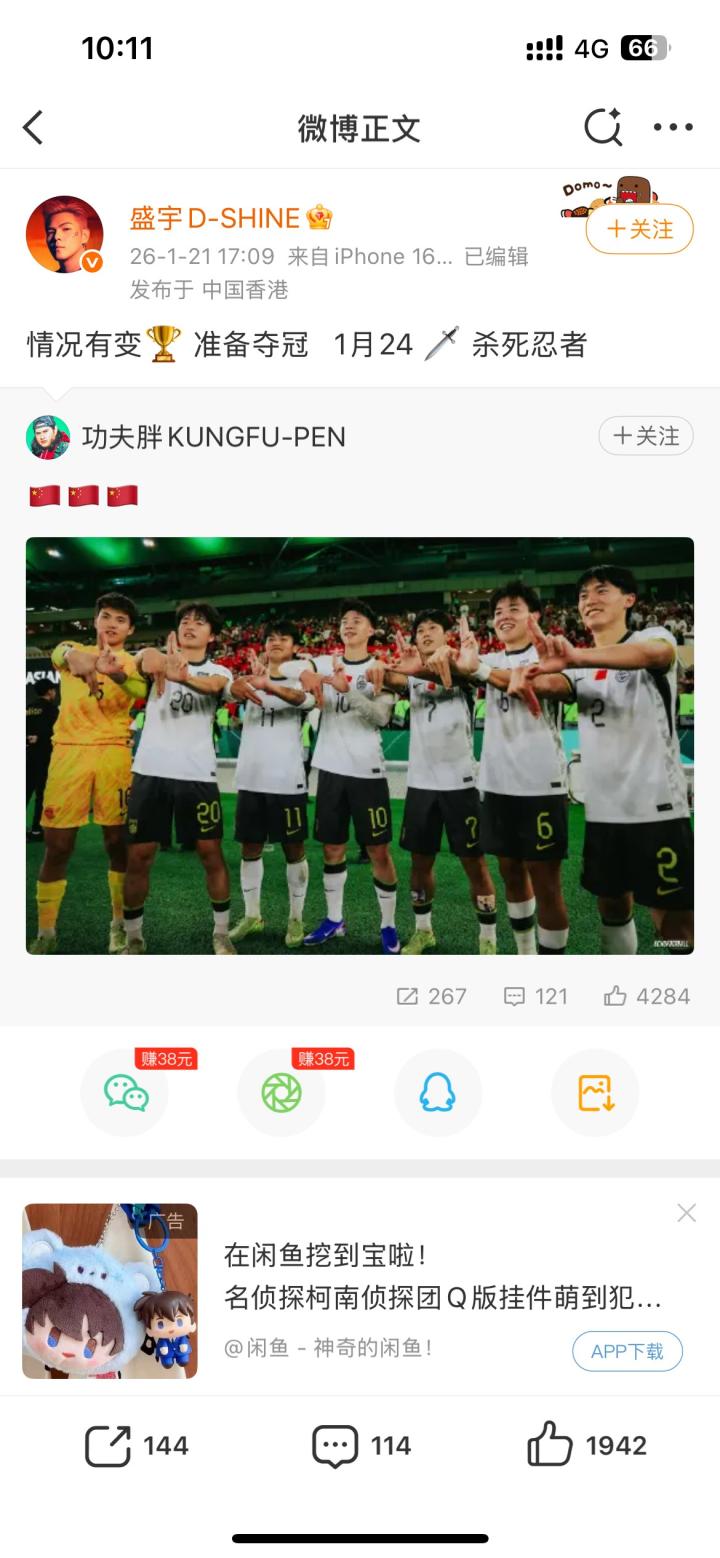The width and height of the screenshot is (720, 1558).
Task: Tap the repost count 267 on original post
Action: pyautogui.click(x=432, y=996)
